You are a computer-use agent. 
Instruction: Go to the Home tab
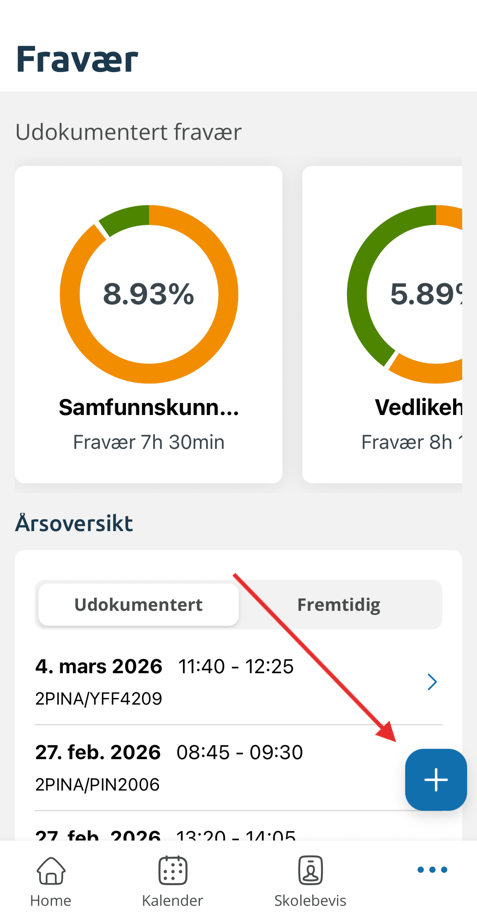pyautogui.click(x=51, y=881)
